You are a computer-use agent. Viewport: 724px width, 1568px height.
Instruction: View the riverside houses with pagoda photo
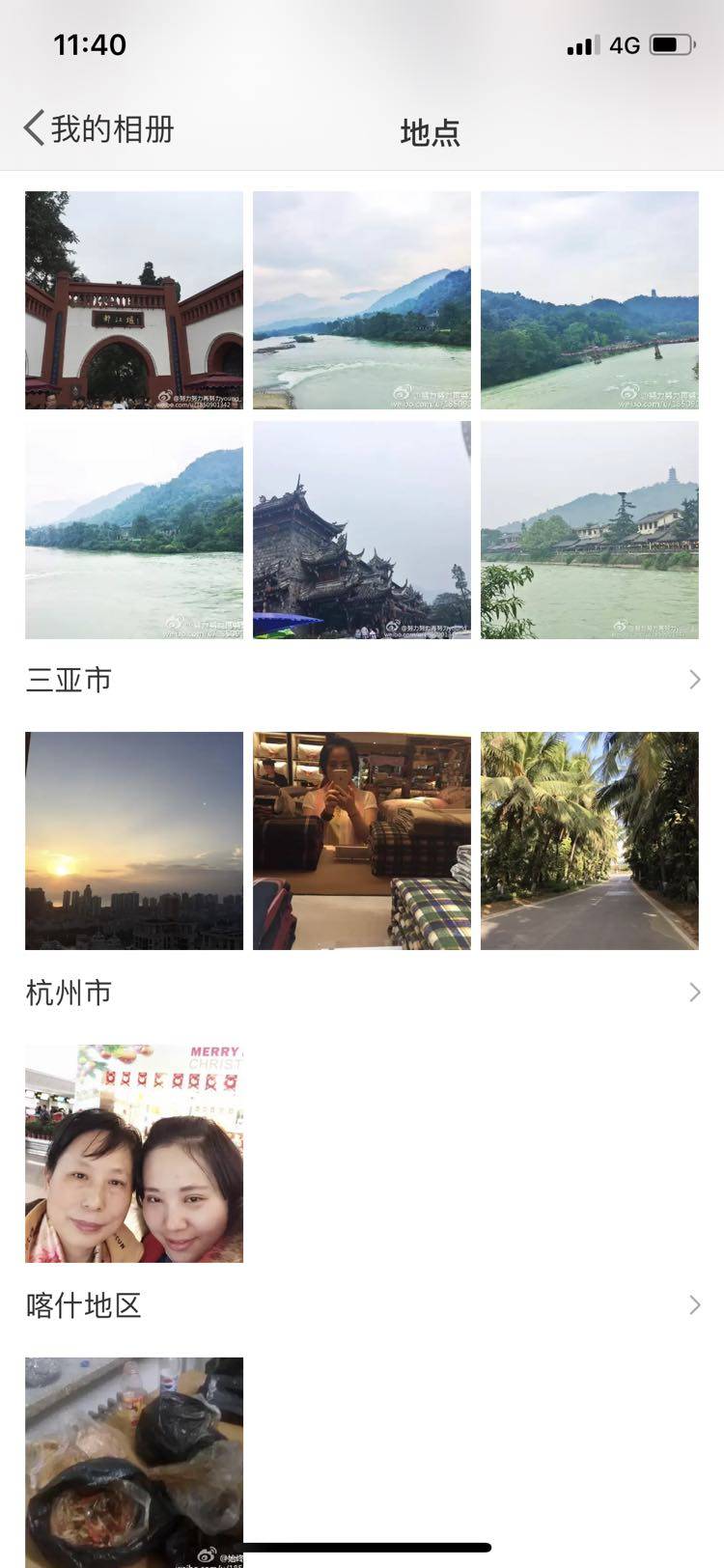590,530
